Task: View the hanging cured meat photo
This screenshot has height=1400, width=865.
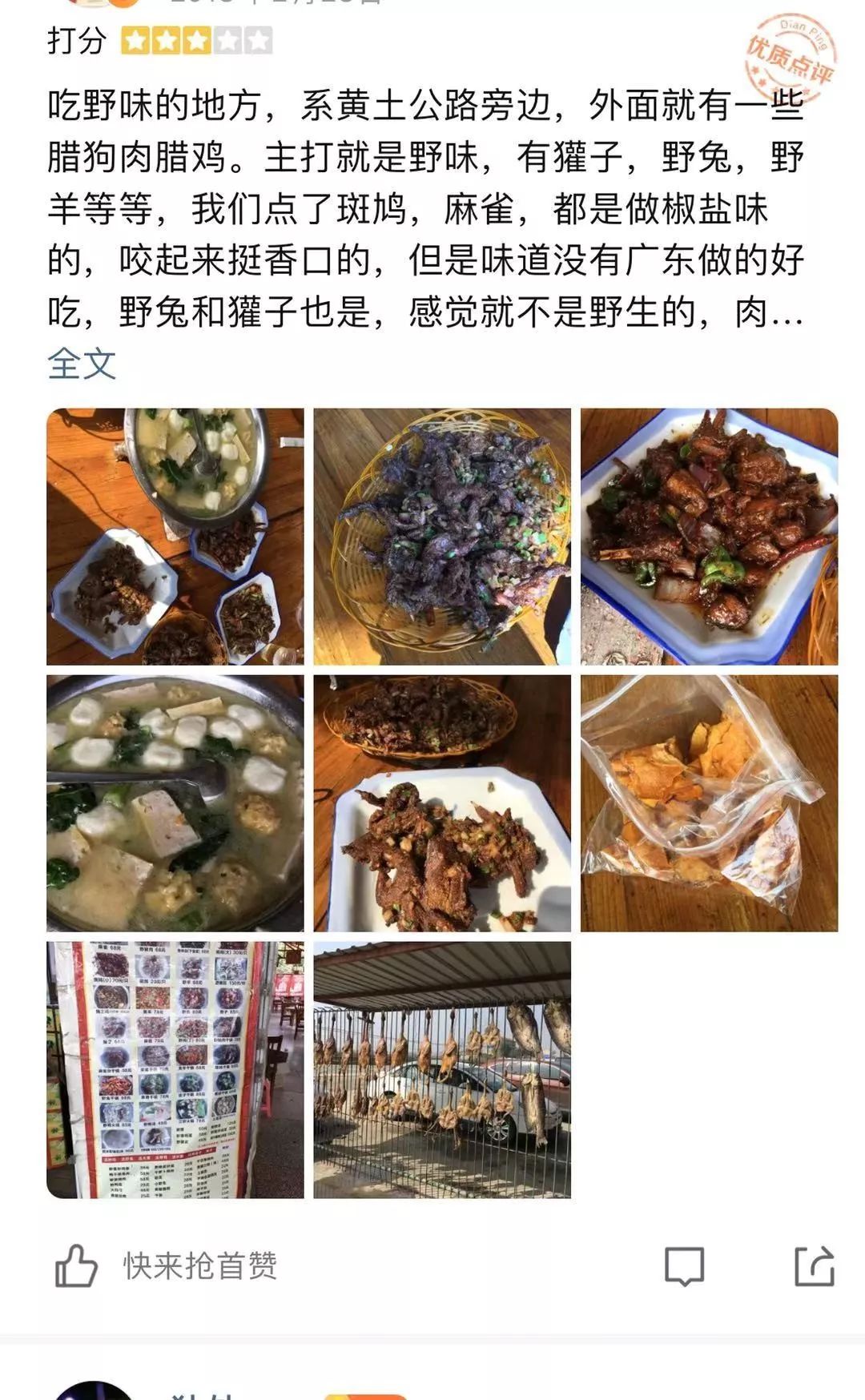Action: tap(442, 1070)
